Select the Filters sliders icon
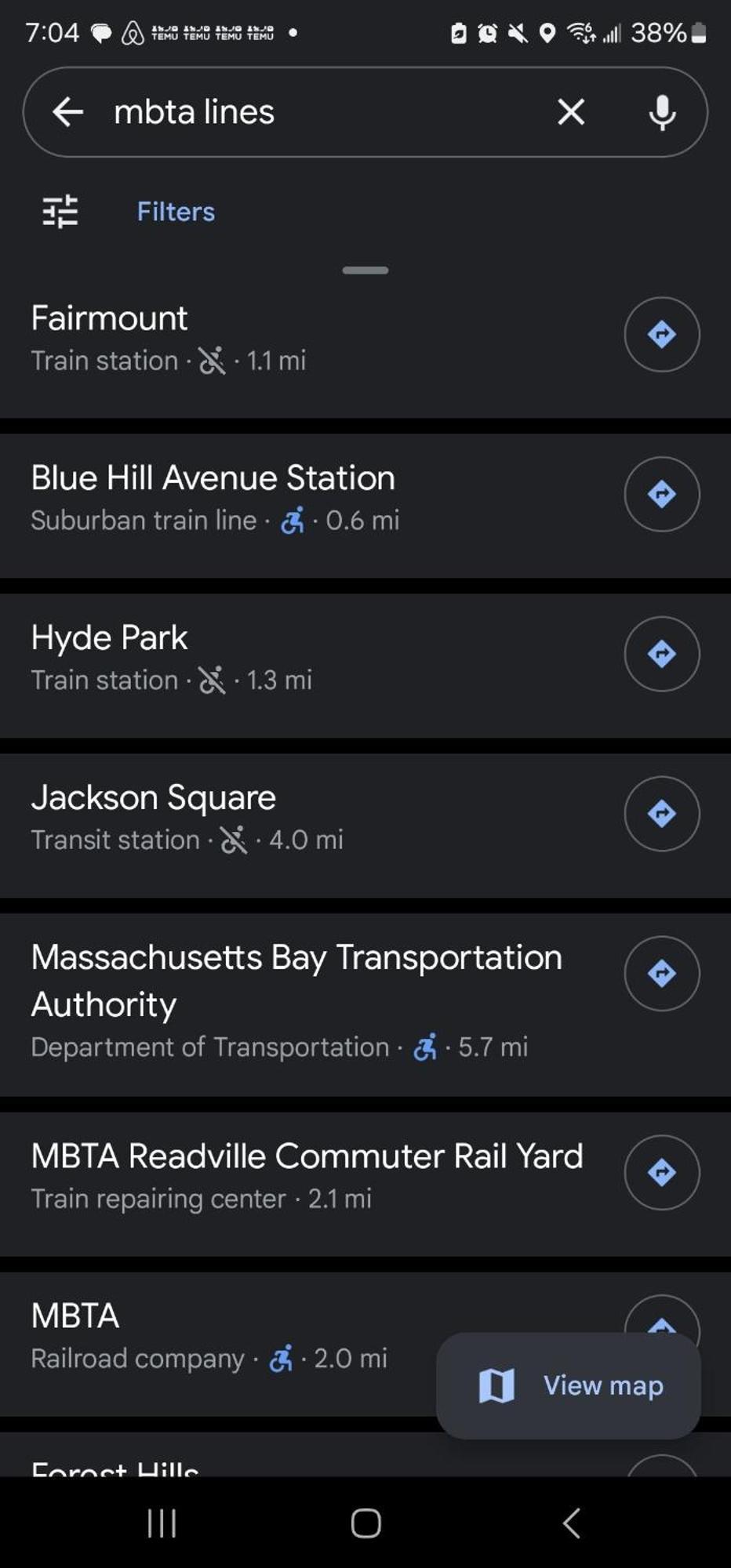The image size is (731, 1568). 58,210
